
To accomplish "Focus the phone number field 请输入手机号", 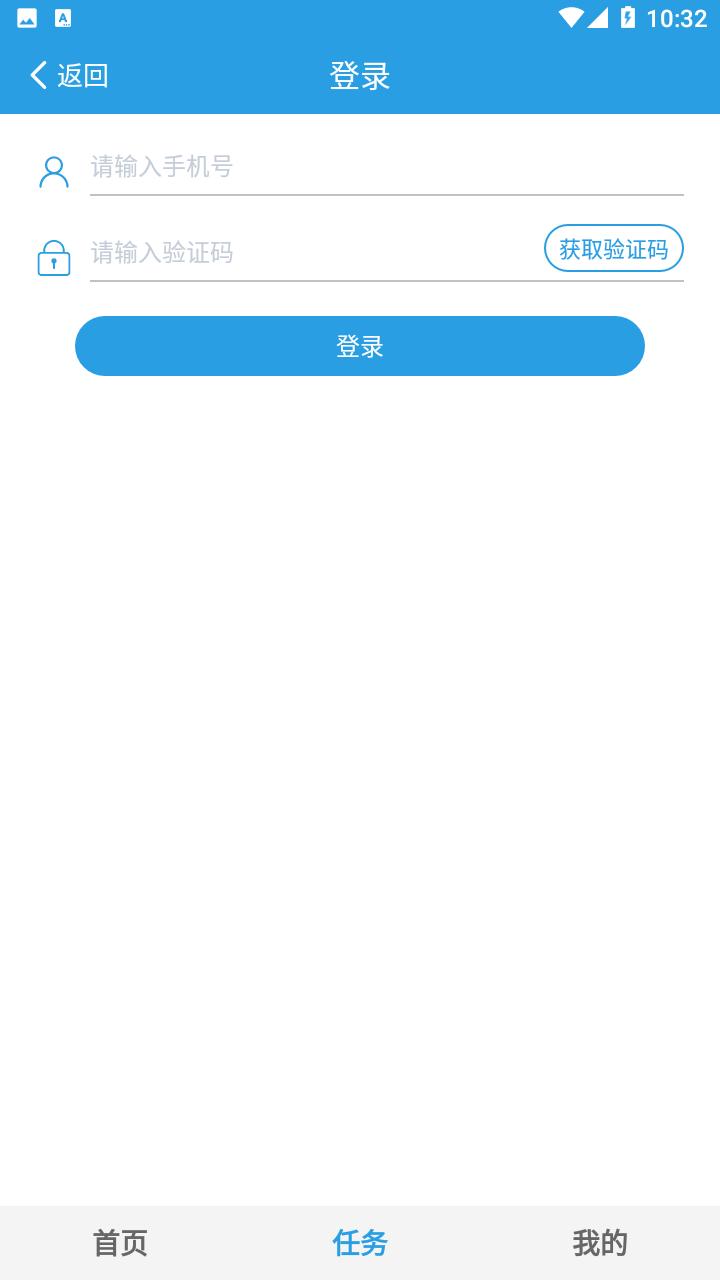I will (386, 167).
